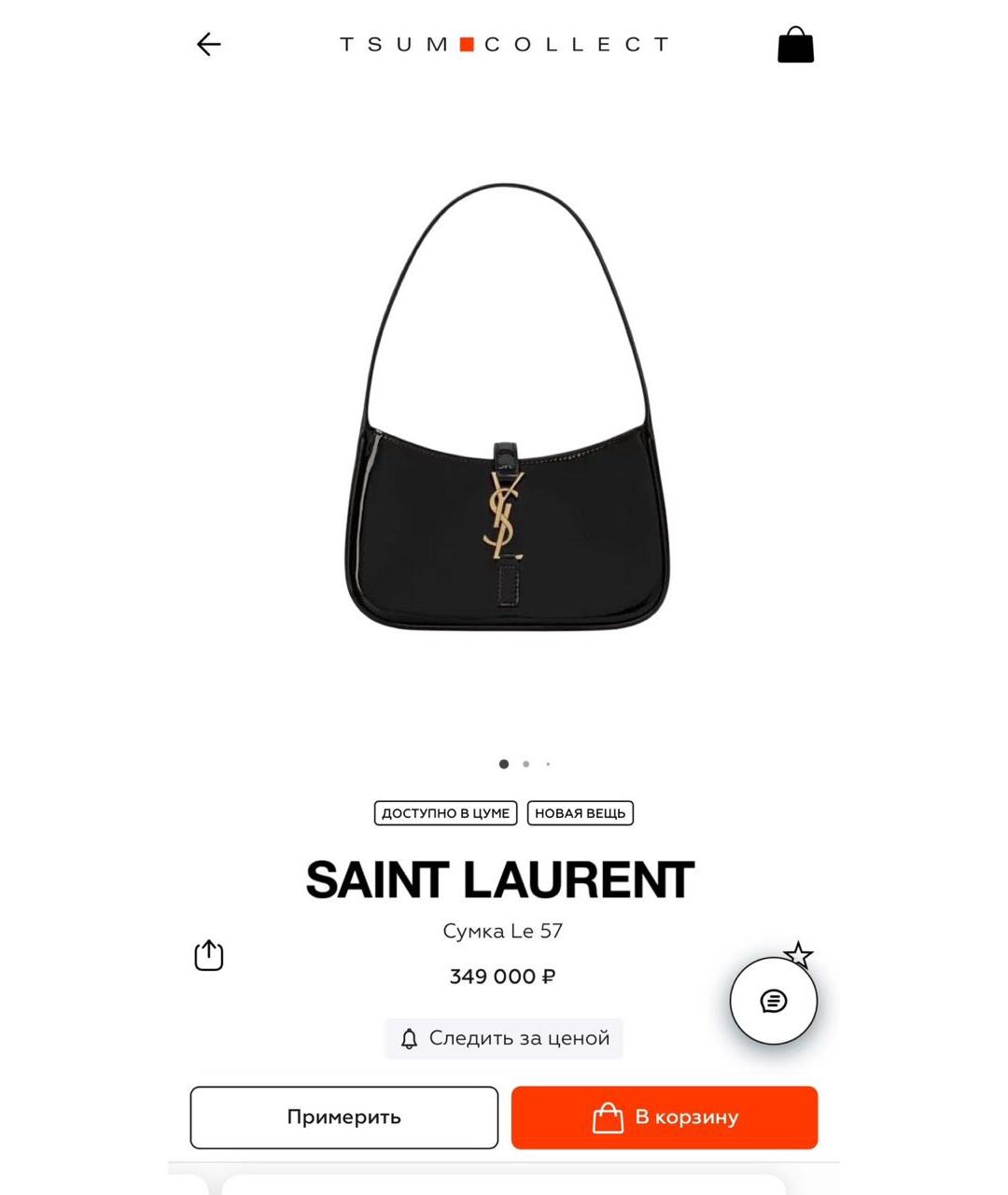Image resolution: width=1008 pixels, height=1195 pixels.
Task: Select the first carousel dot
Action: [x=503, y=764]
